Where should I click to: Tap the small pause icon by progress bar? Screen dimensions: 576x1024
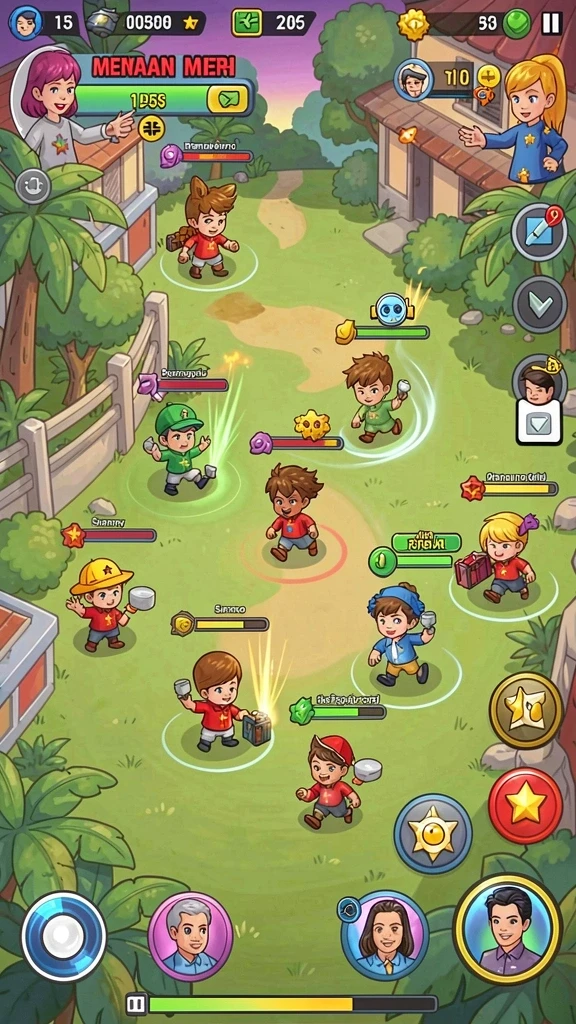coord(136,1003)
